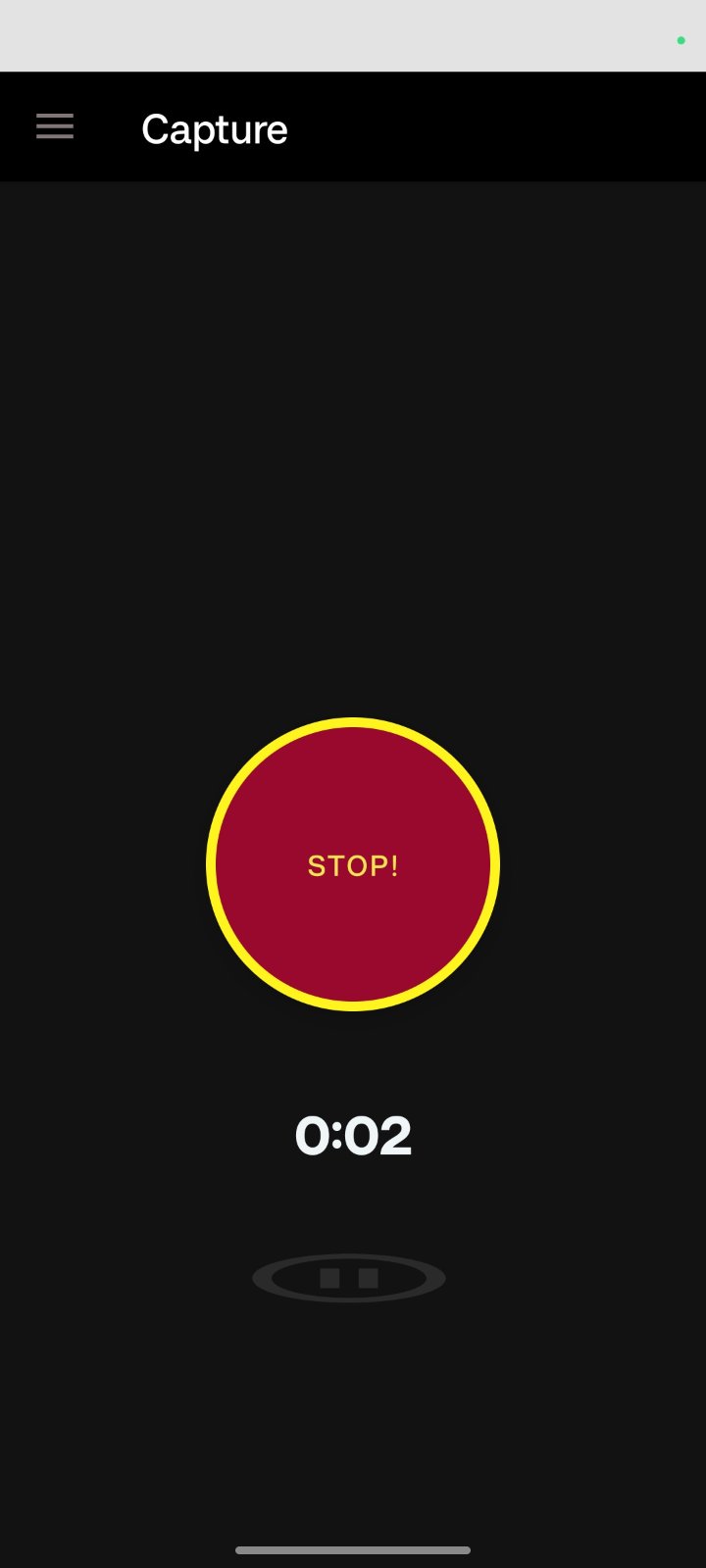Pause the recording with the oval pause icon
The image size is (706, 1568).
[x=349, y=1278]
